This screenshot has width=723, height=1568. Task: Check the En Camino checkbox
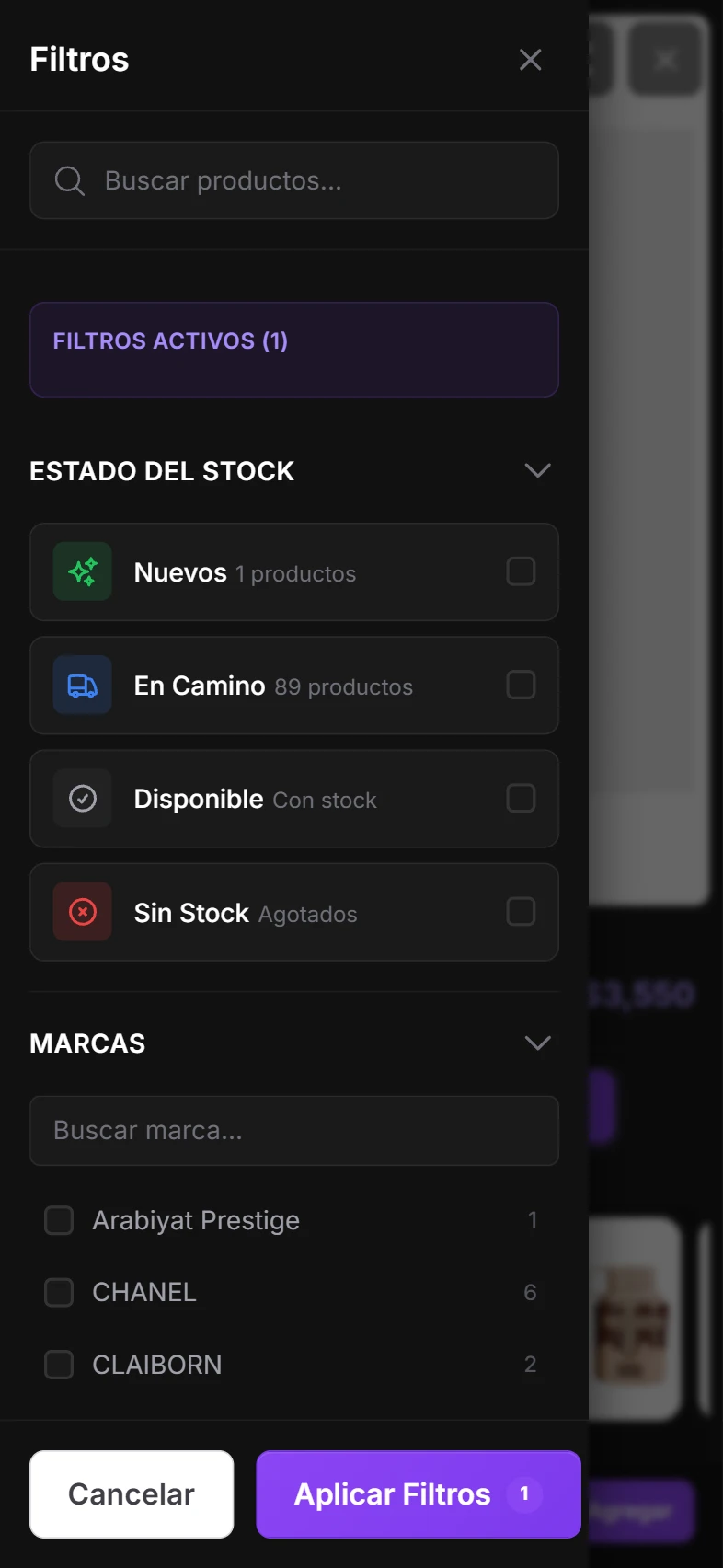pyautogui.click(x=521, y=685)
